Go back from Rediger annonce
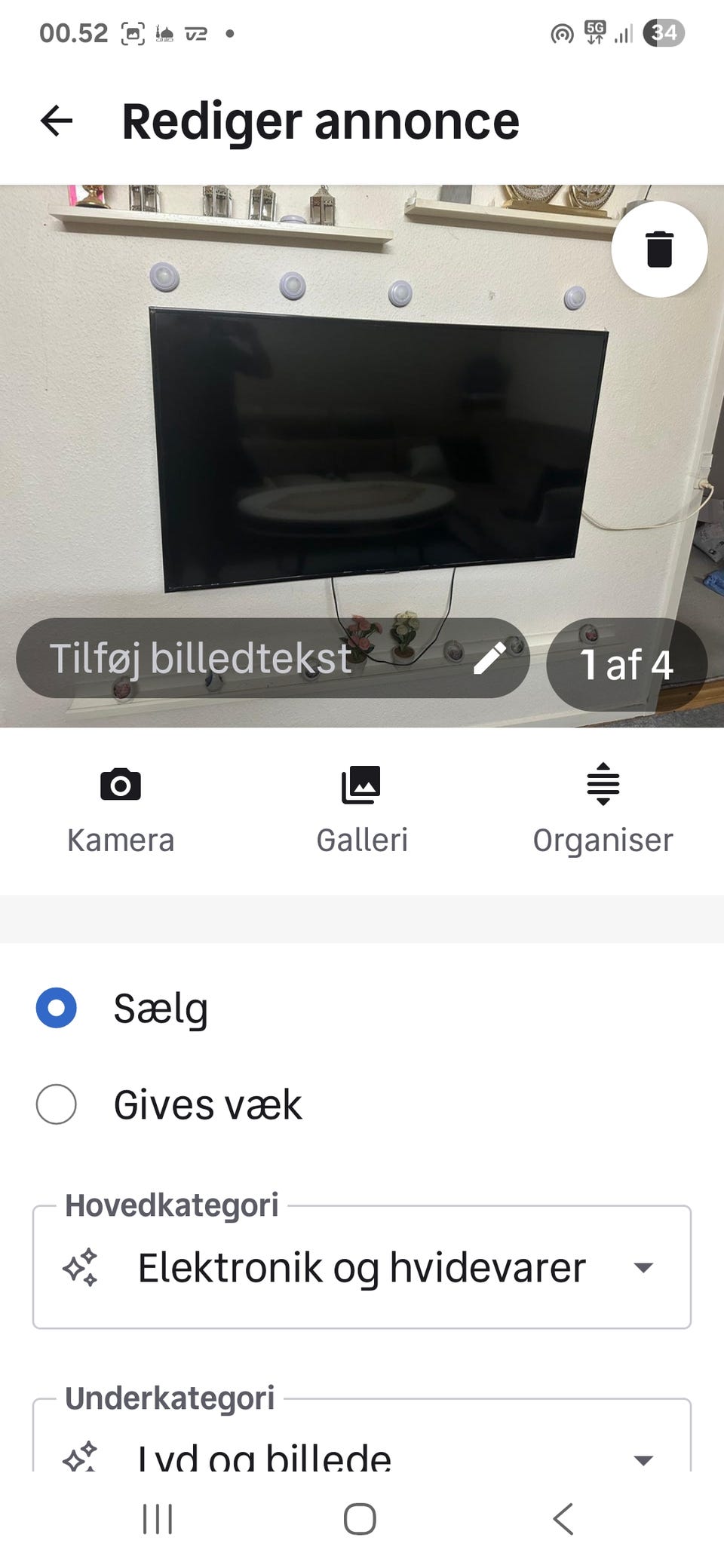Viewport: 724px width, 1568px height. (x=57, y=121)
